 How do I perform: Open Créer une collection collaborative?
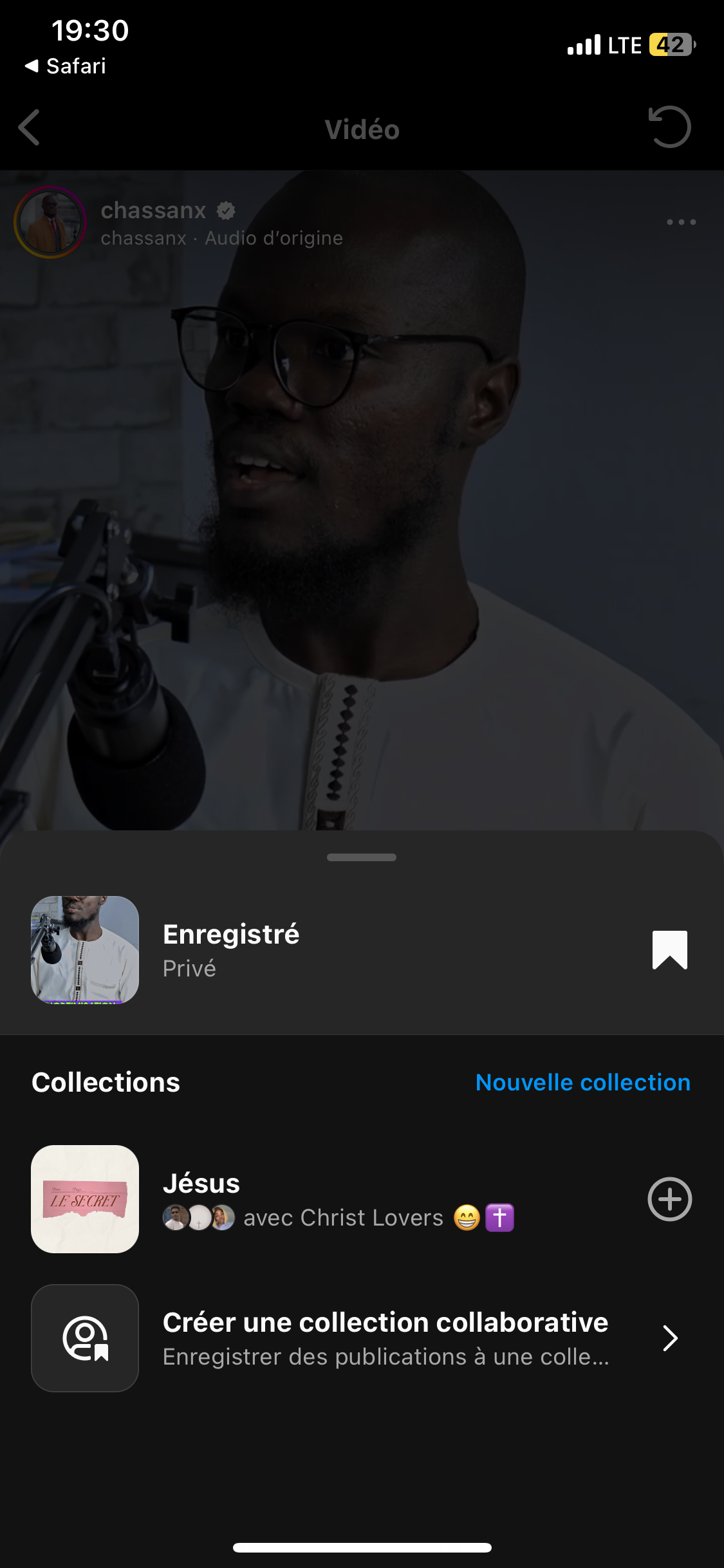point(385,1338)
